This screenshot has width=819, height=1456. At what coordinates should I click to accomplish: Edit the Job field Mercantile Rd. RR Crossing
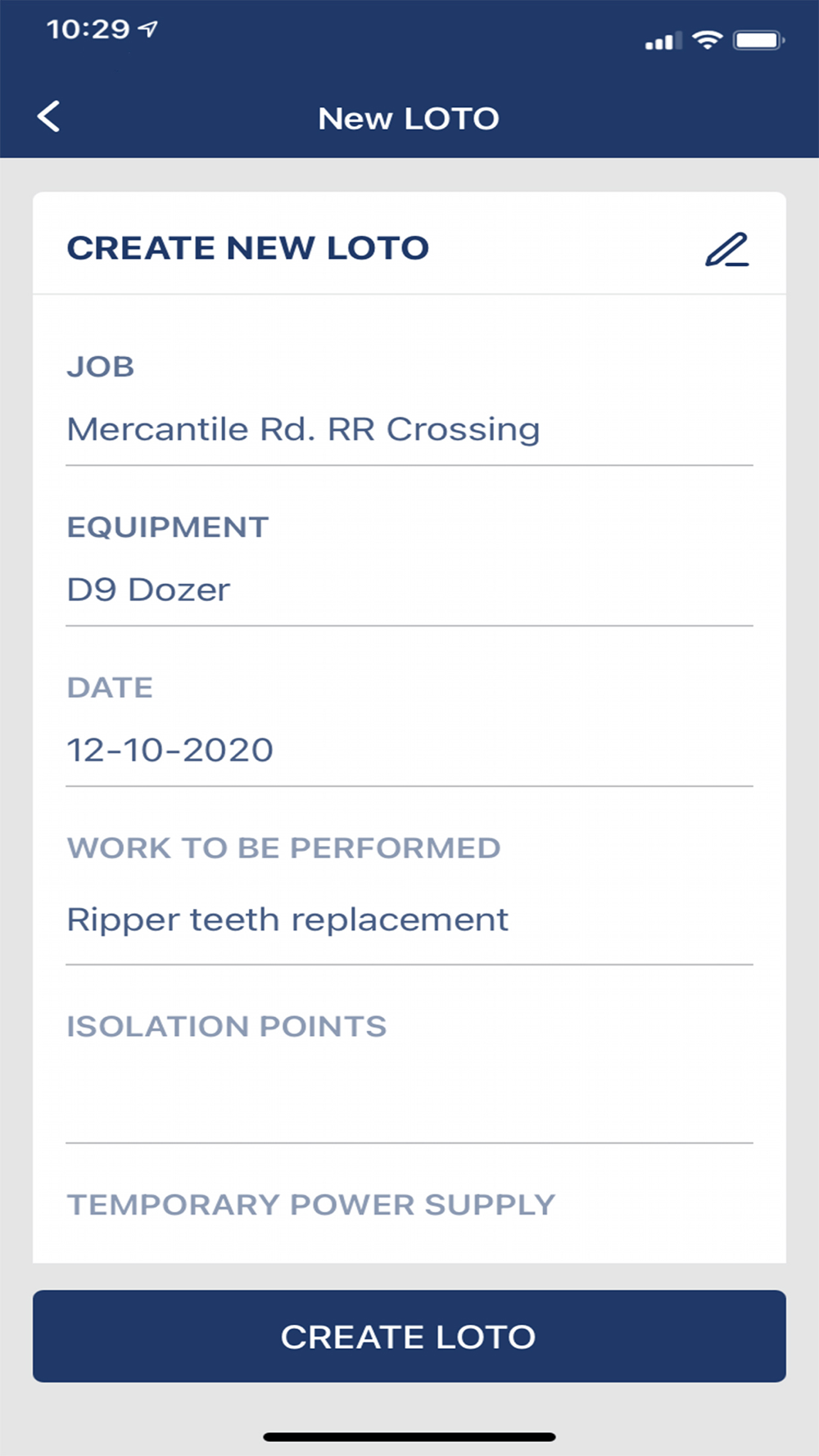(409, 430)
